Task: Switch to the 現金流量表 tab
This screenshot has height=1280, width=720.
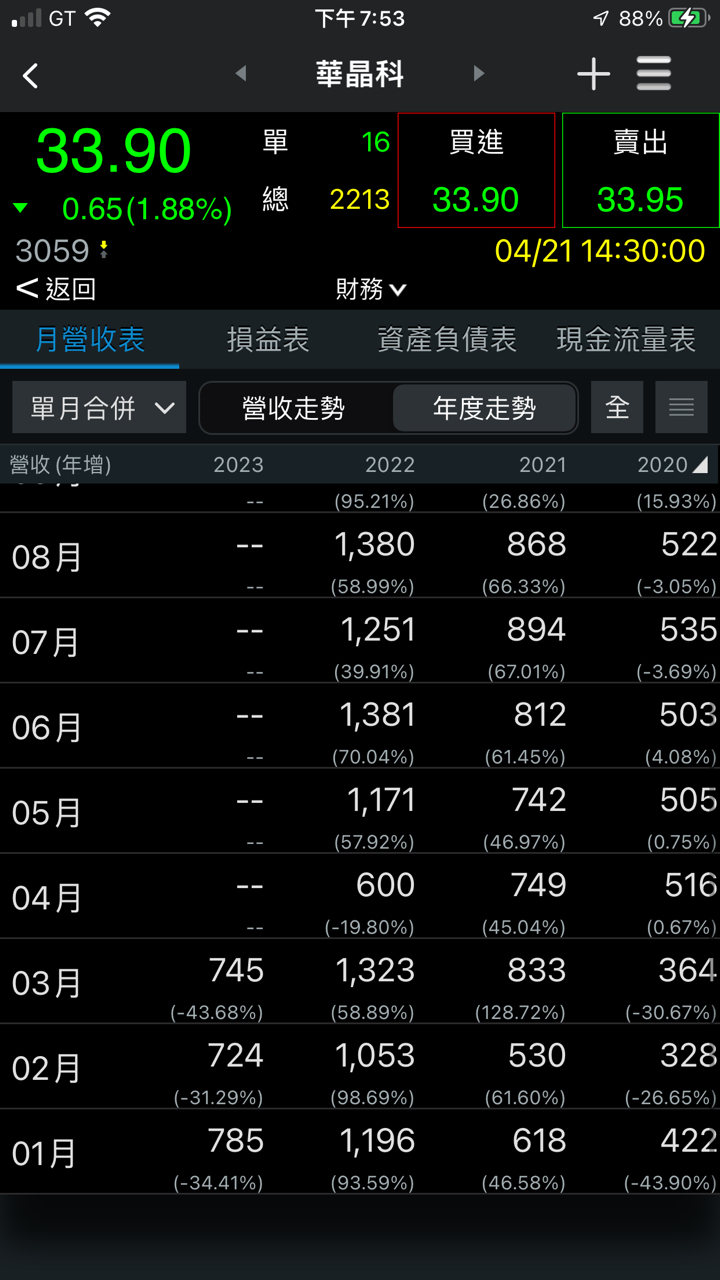Action: 626,340
